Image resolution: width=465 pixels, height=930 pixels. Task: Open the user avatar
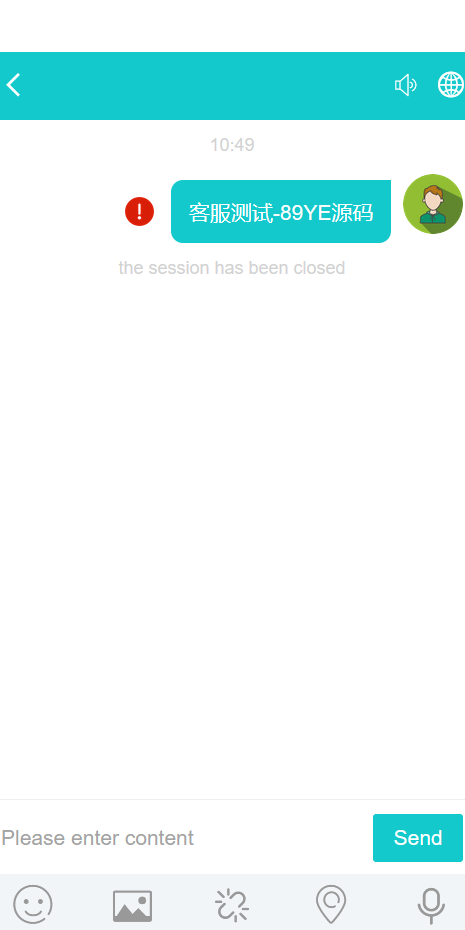[433, 204]
